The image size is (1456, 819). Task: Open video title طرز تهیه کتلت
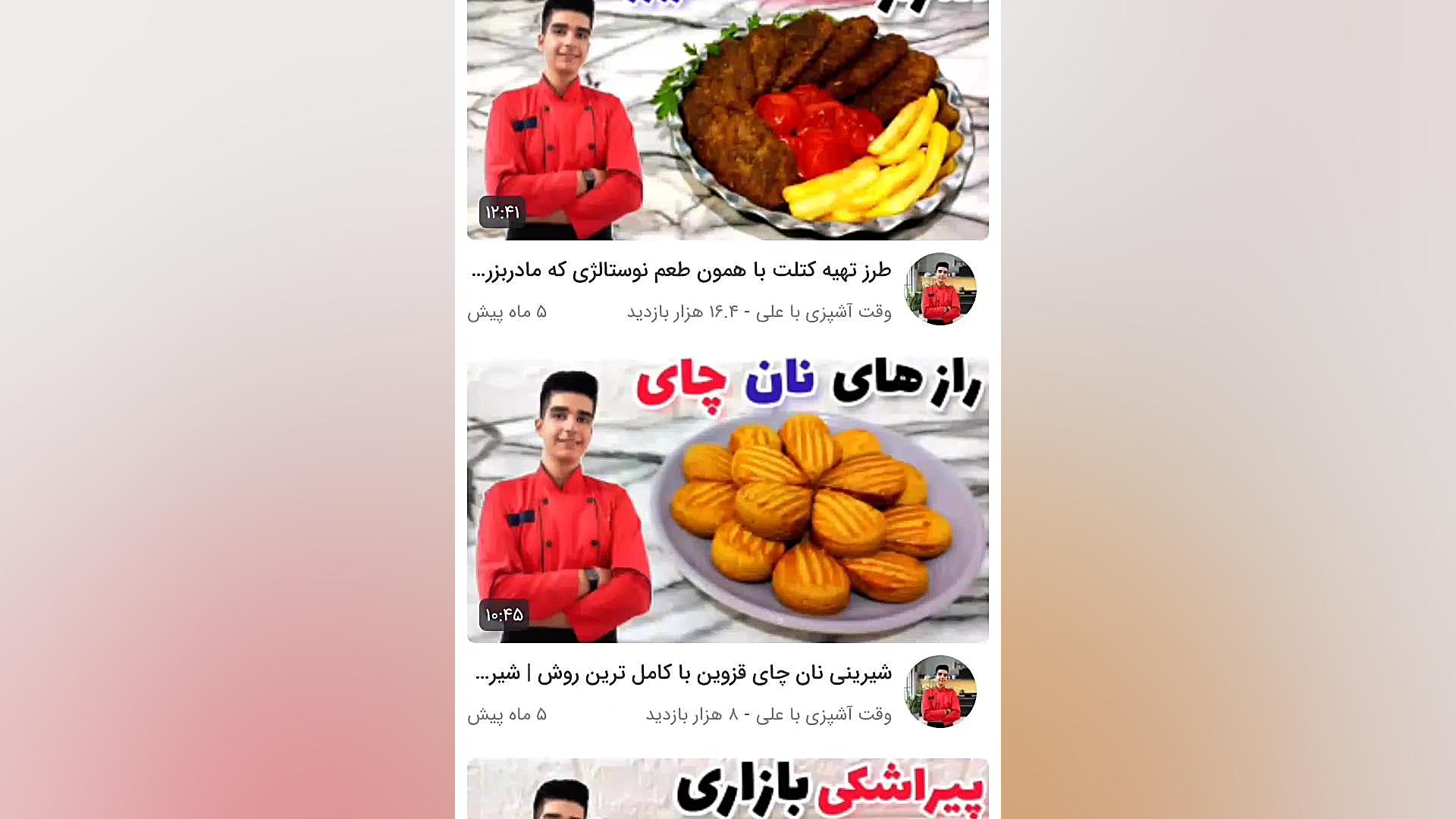click(x=681, y=270)
